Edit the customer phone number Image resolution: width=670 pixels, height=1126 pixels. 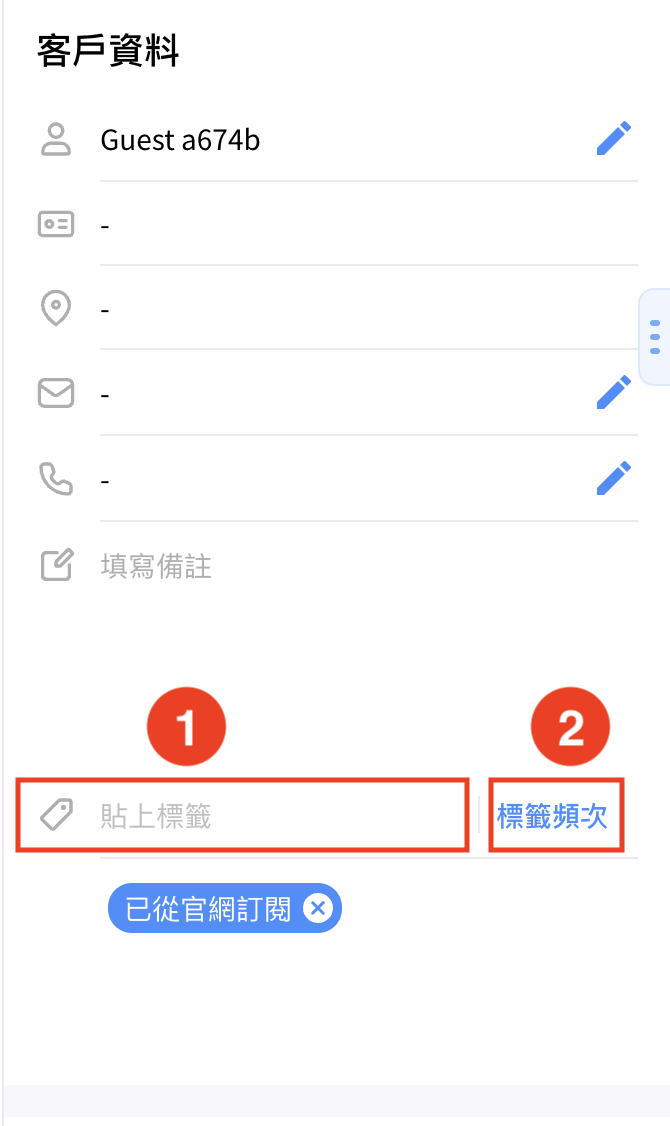click(613, 479)
